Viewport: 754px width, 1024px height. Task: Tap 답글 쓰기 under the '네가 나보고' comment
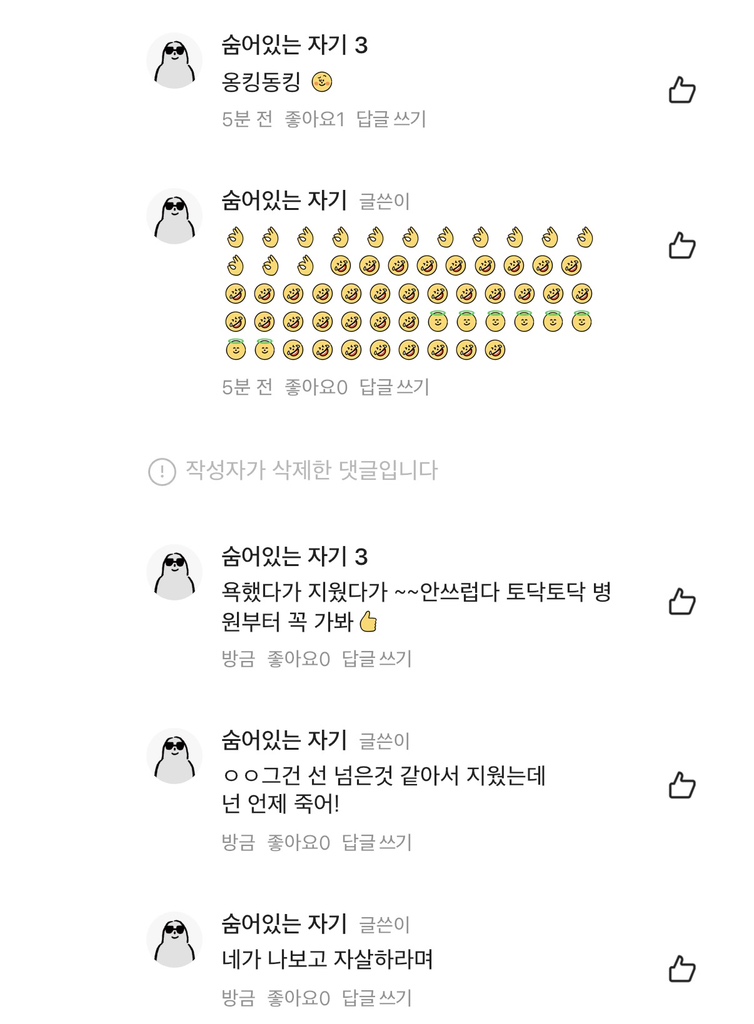pos(376,997)
